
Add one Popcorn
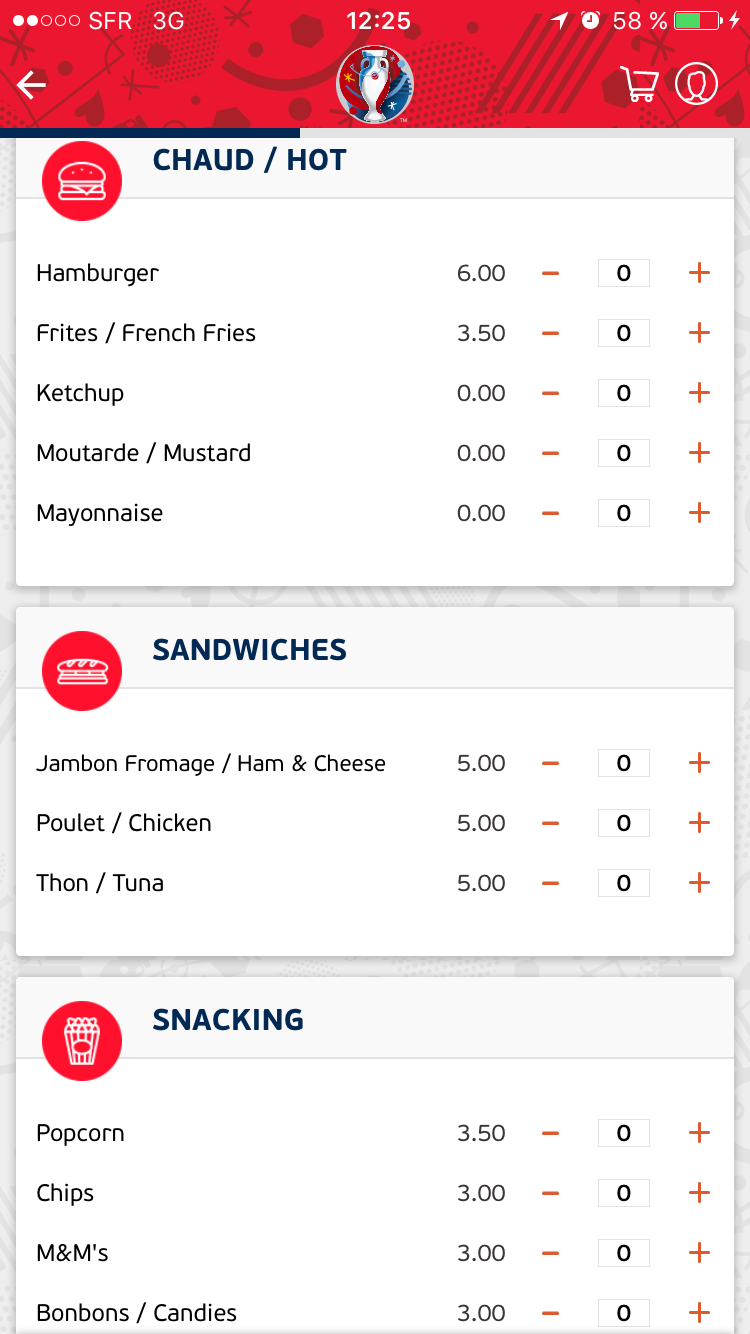point(699,1133)
